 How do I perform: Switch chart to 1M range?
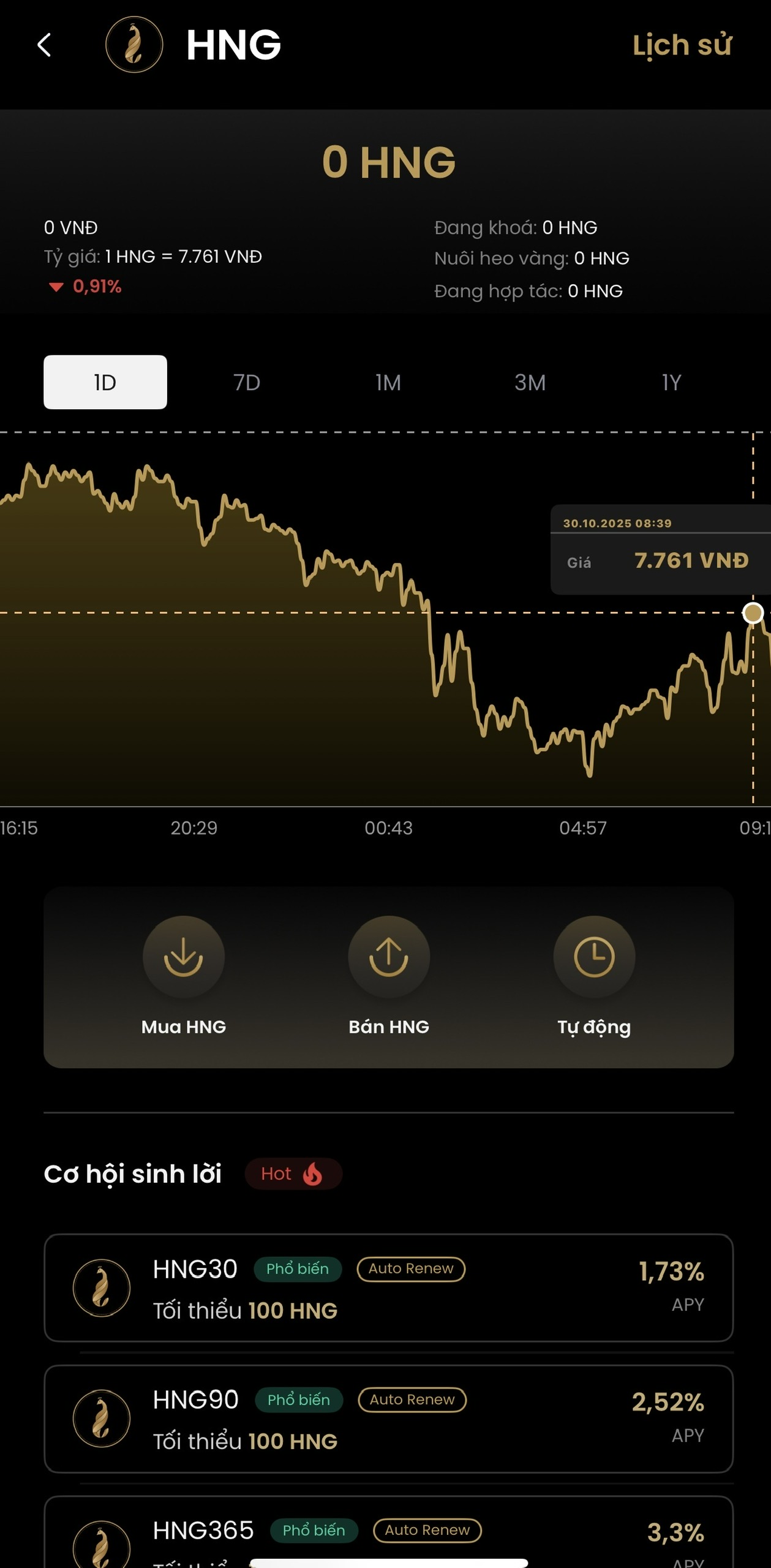pyautogui.click(x=388, y=383)
